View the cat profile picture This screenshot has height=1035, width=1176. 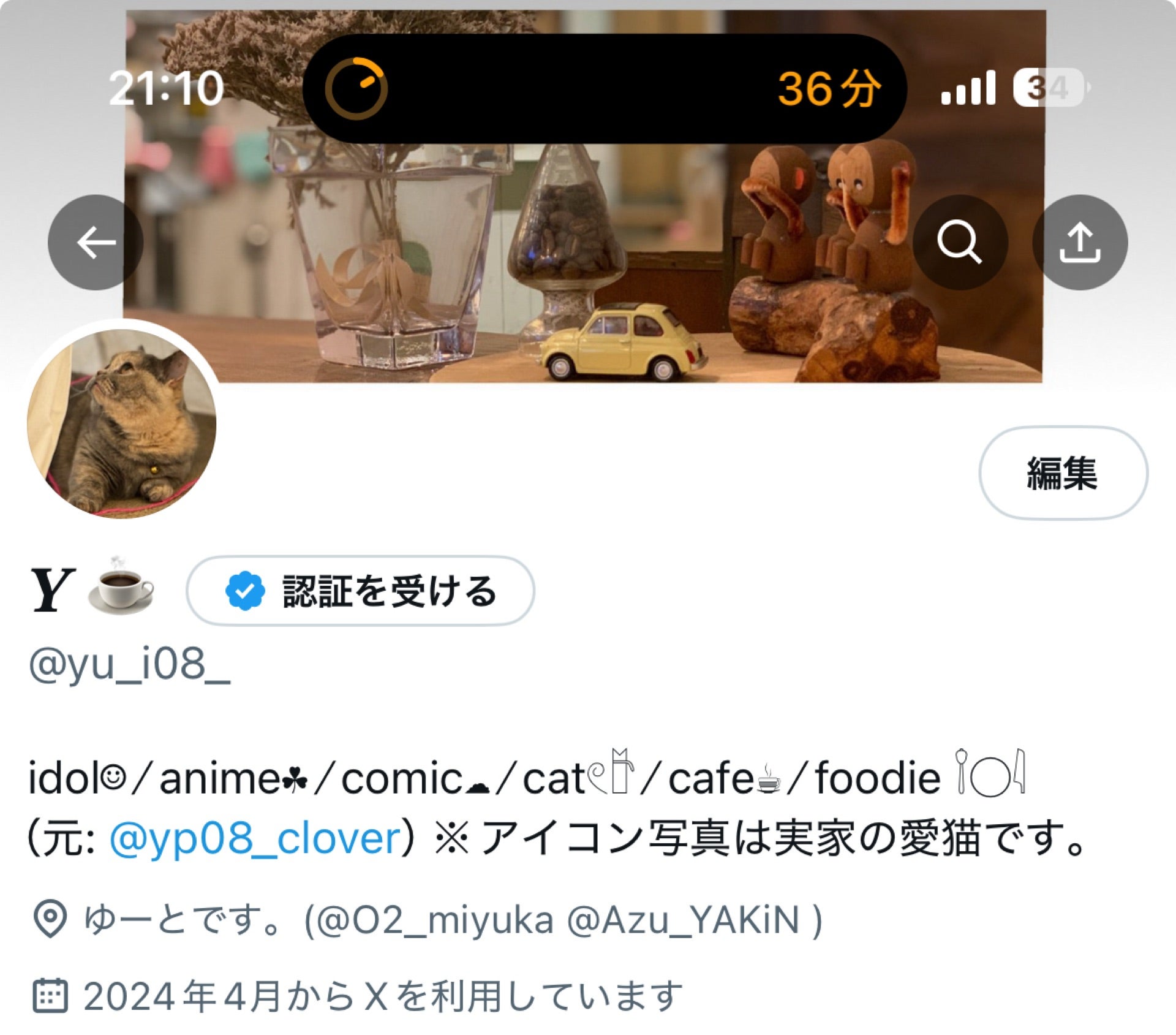point(122,423)
